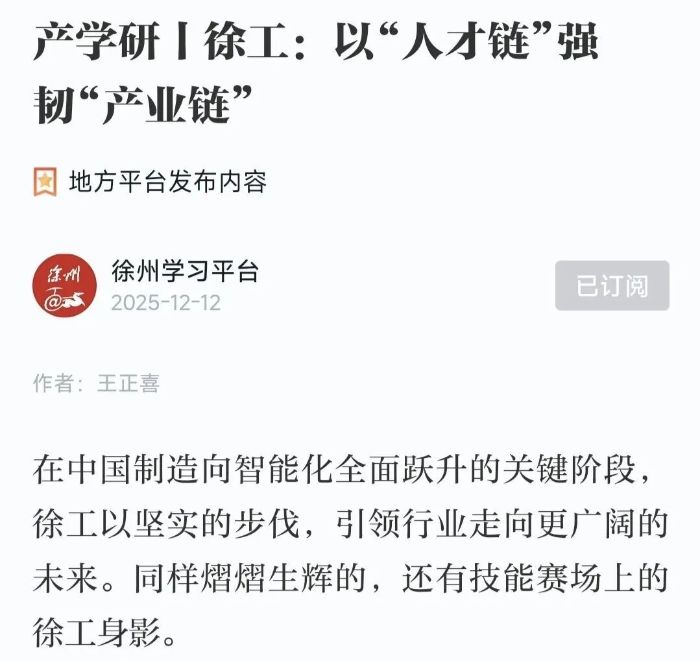Tap the 已订阅 subscribed button
The width and height of the screenshot is (700, 661).
[612, 286]
